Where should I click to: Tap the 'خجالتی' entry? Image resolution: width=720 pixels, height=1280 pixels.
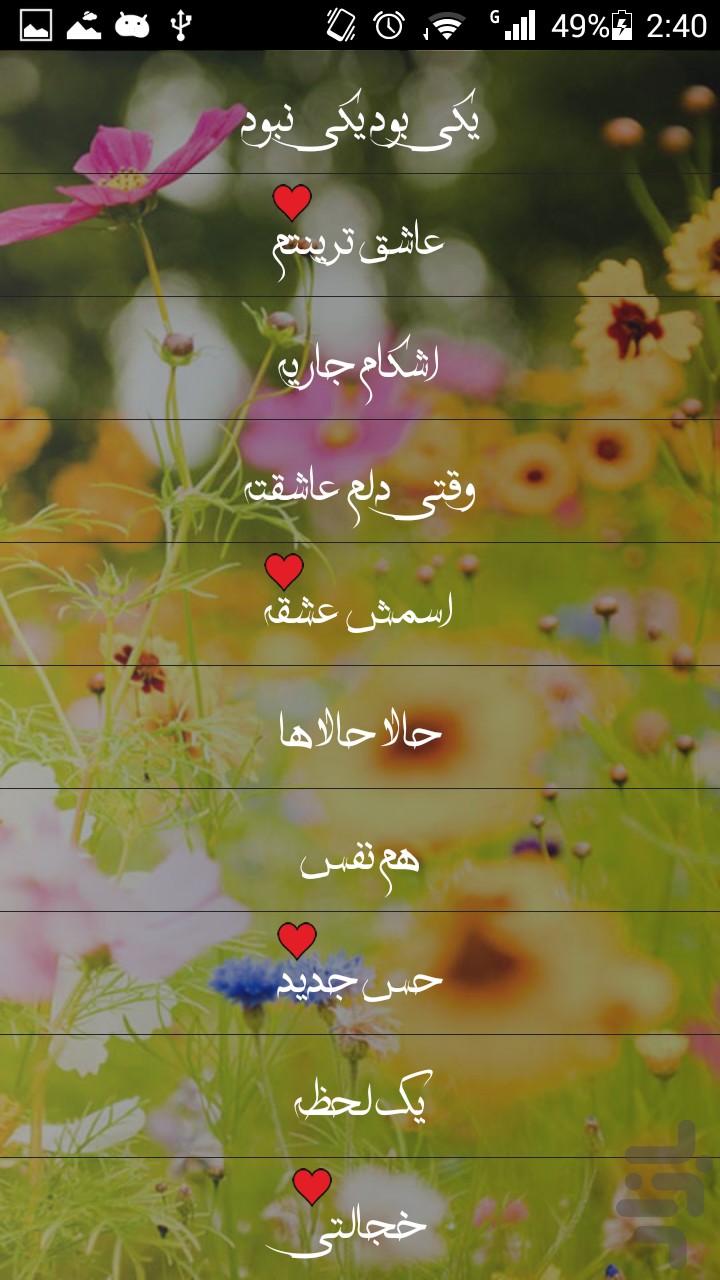coord(360,1219)
